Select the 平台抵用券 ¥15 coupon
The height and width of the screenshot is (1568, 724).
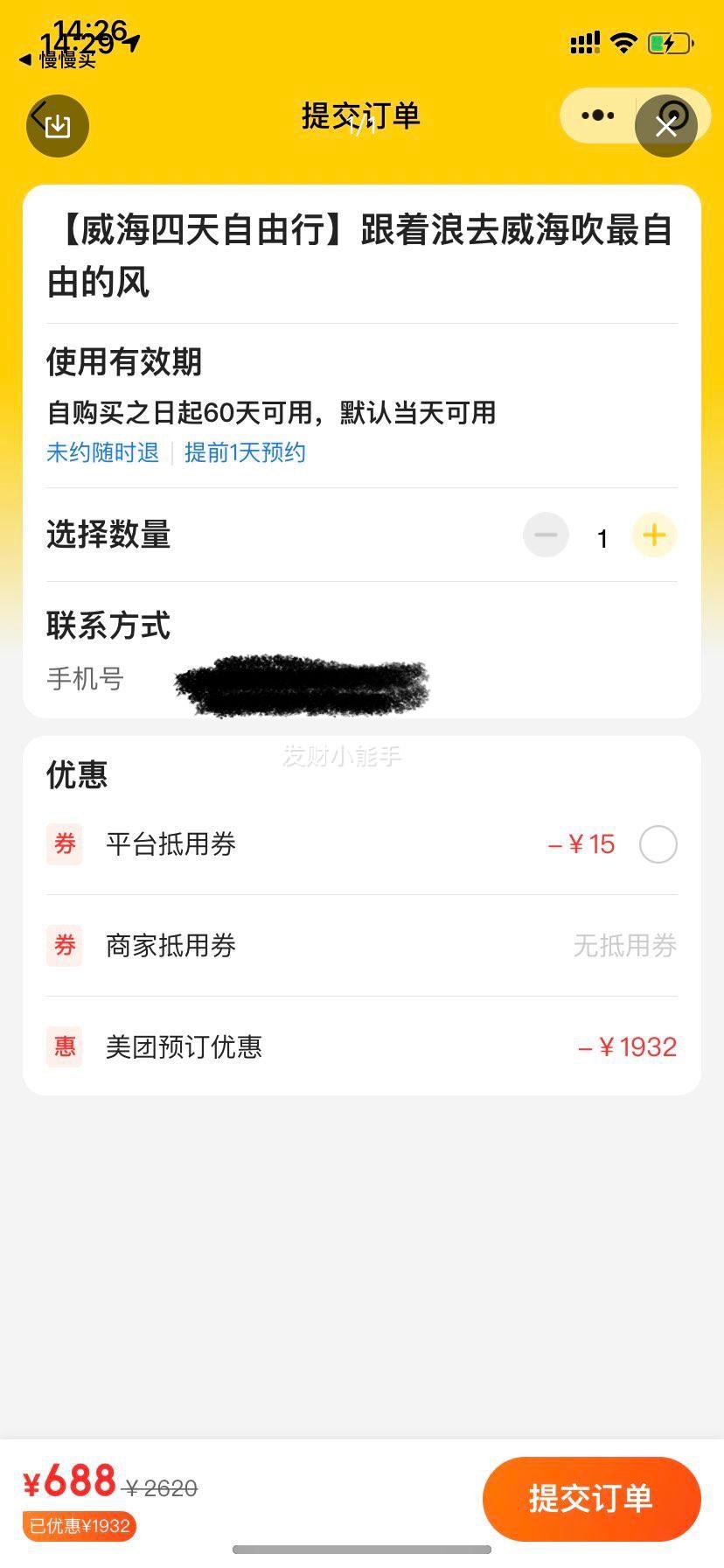point(658,844)
